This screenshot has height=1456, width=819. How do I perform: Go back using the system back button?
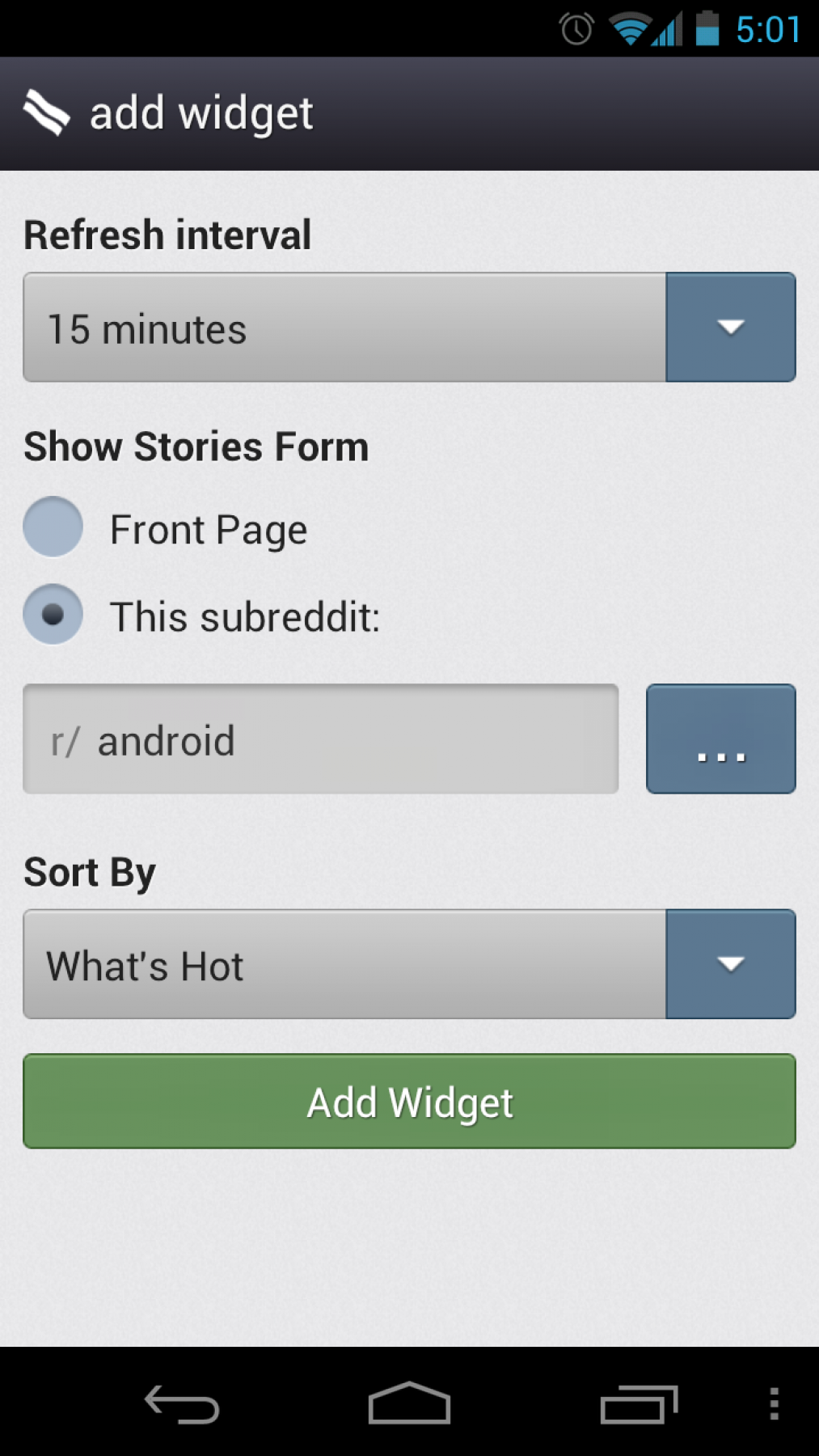coord(182,1403)
